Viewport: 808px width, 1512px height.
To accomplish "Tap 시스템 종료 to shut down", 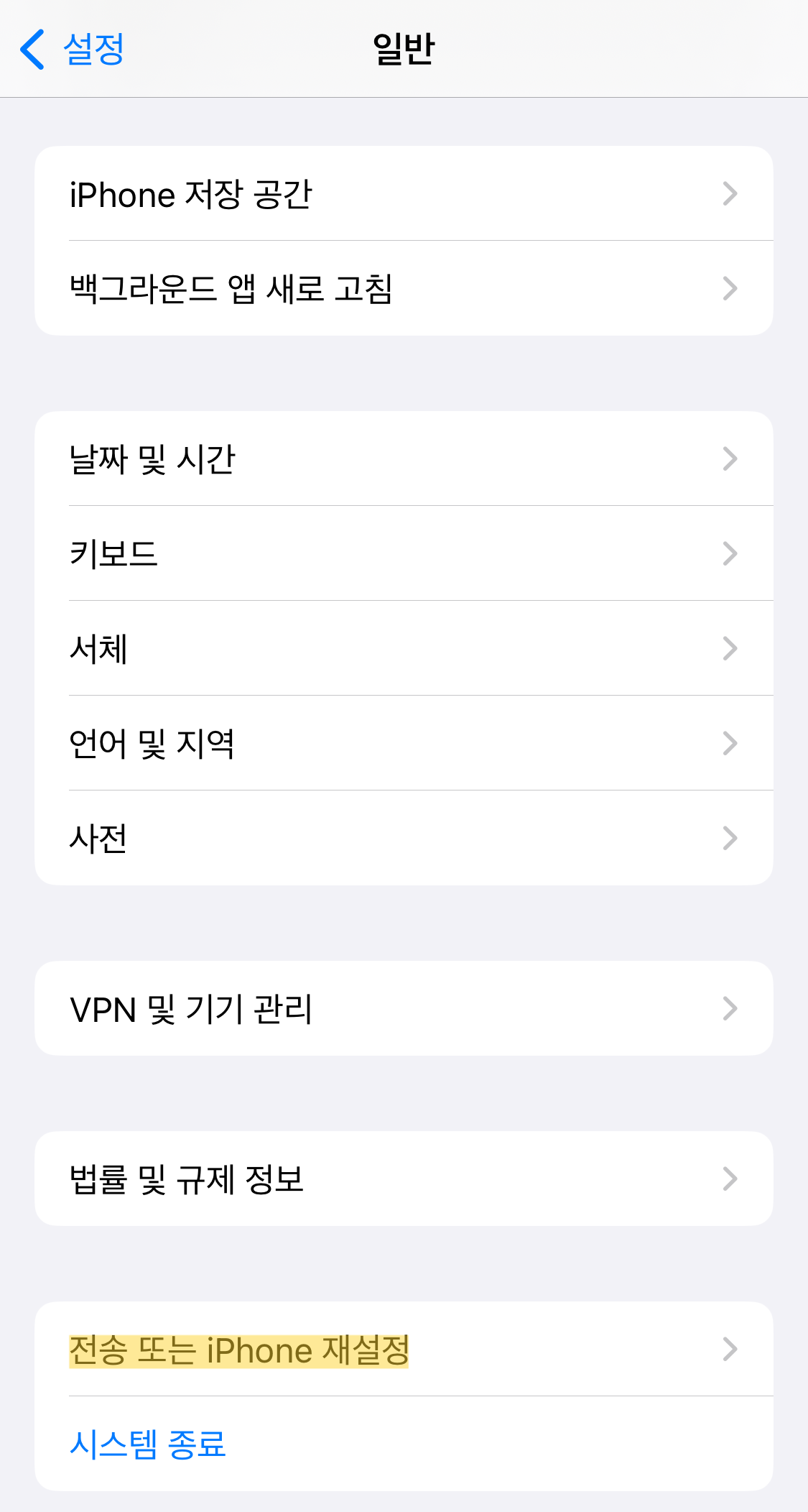I will coord(149,1444).
